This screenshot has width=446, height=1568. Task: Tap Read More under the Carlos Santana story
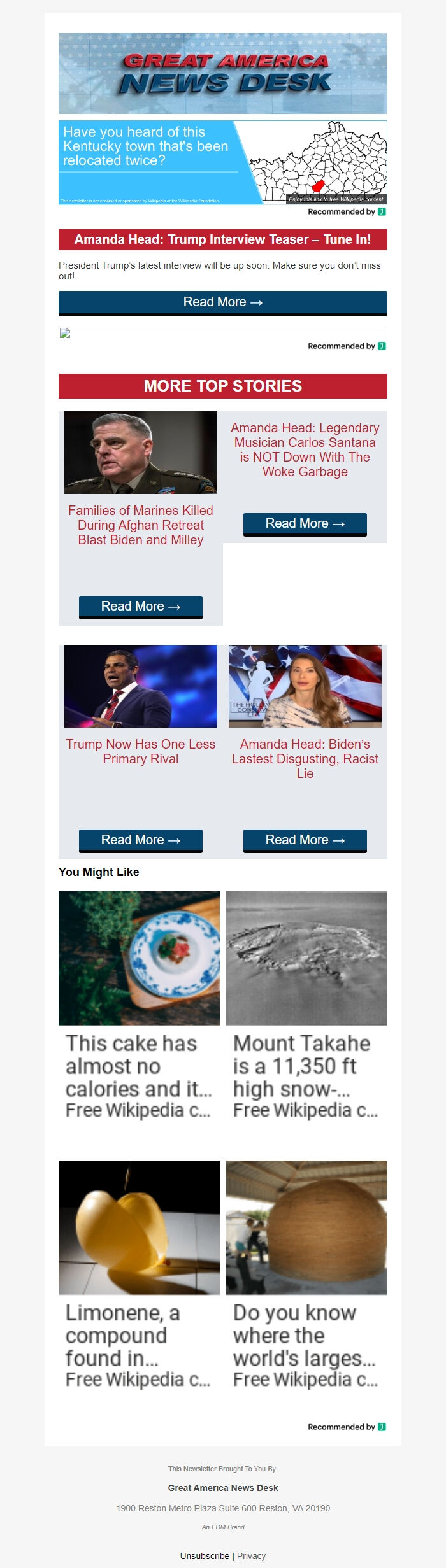[305, 524]
